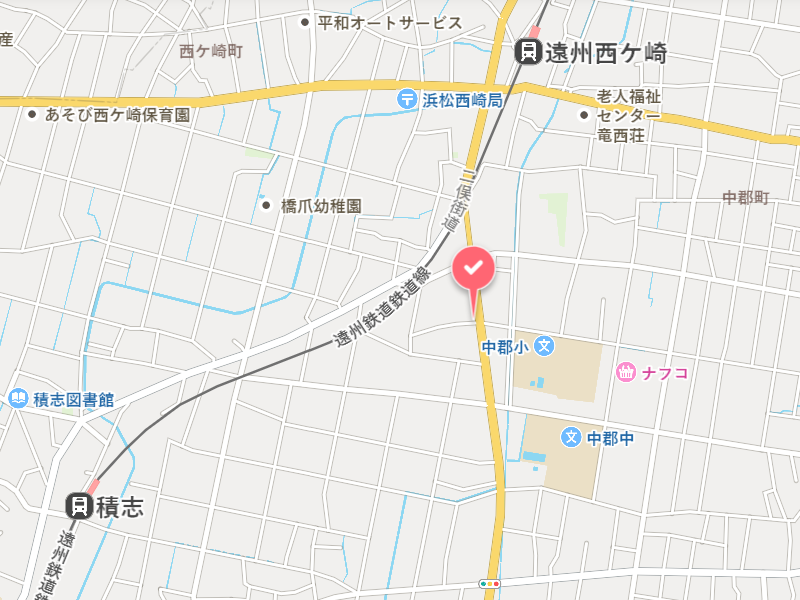
Task: Open the 中郡中 school marker
Action: tap(571, 437)
